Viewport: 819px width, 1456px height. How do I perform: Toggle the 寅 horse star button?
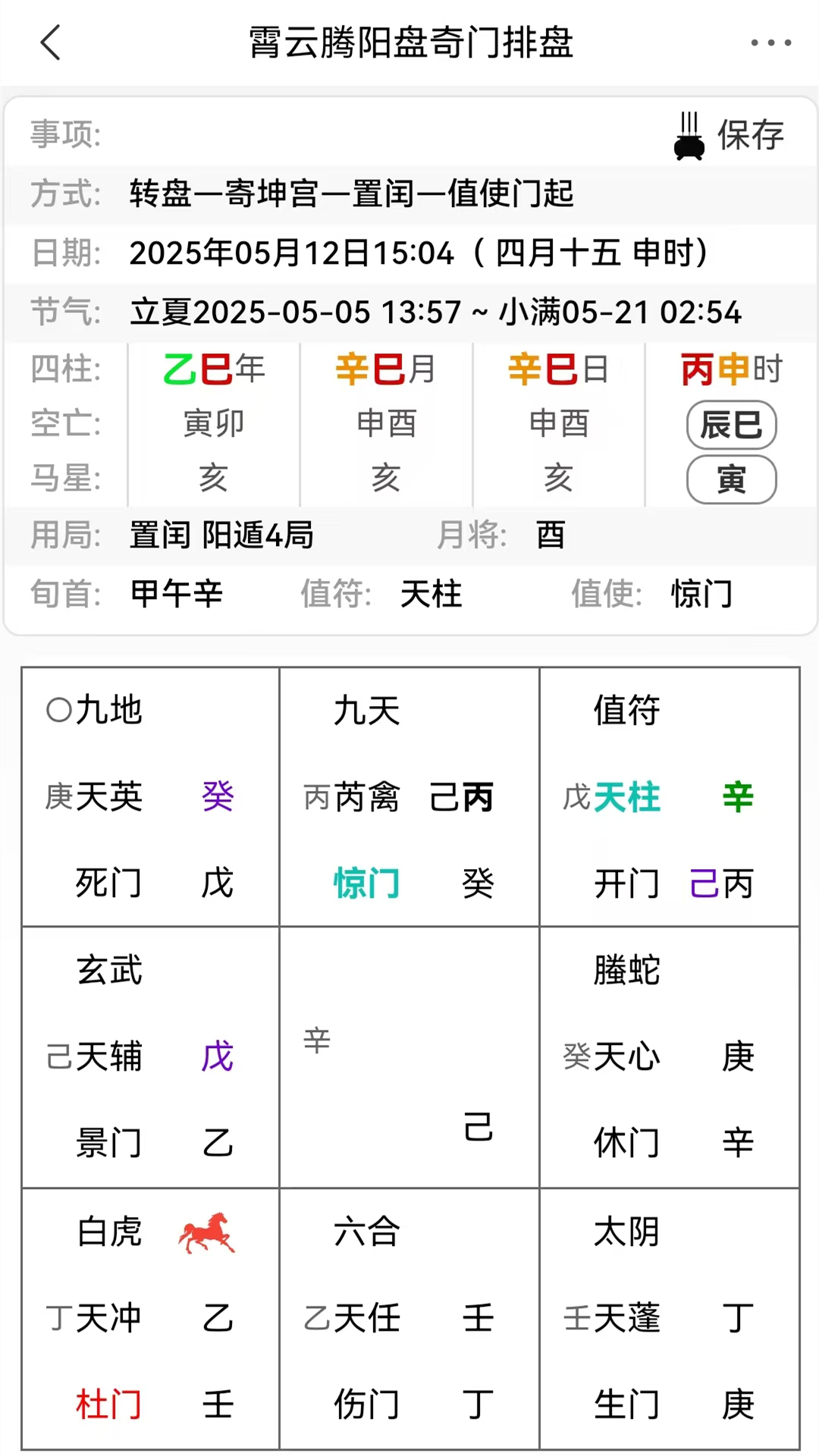pos(731,478)
